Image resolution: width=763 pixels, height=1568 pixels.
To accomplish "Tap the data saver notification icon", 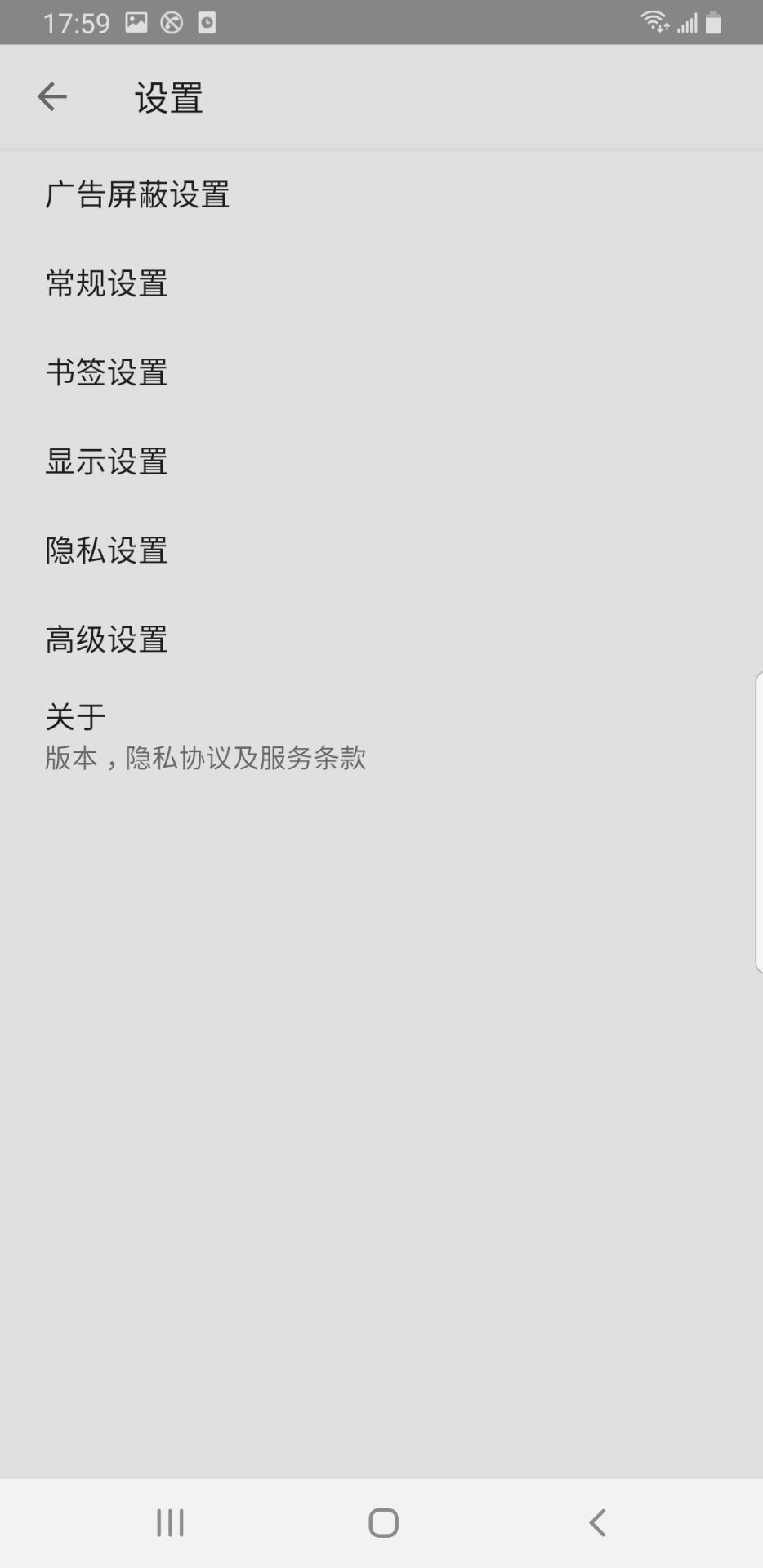I will pyautogui.click(x=205, y=21).
